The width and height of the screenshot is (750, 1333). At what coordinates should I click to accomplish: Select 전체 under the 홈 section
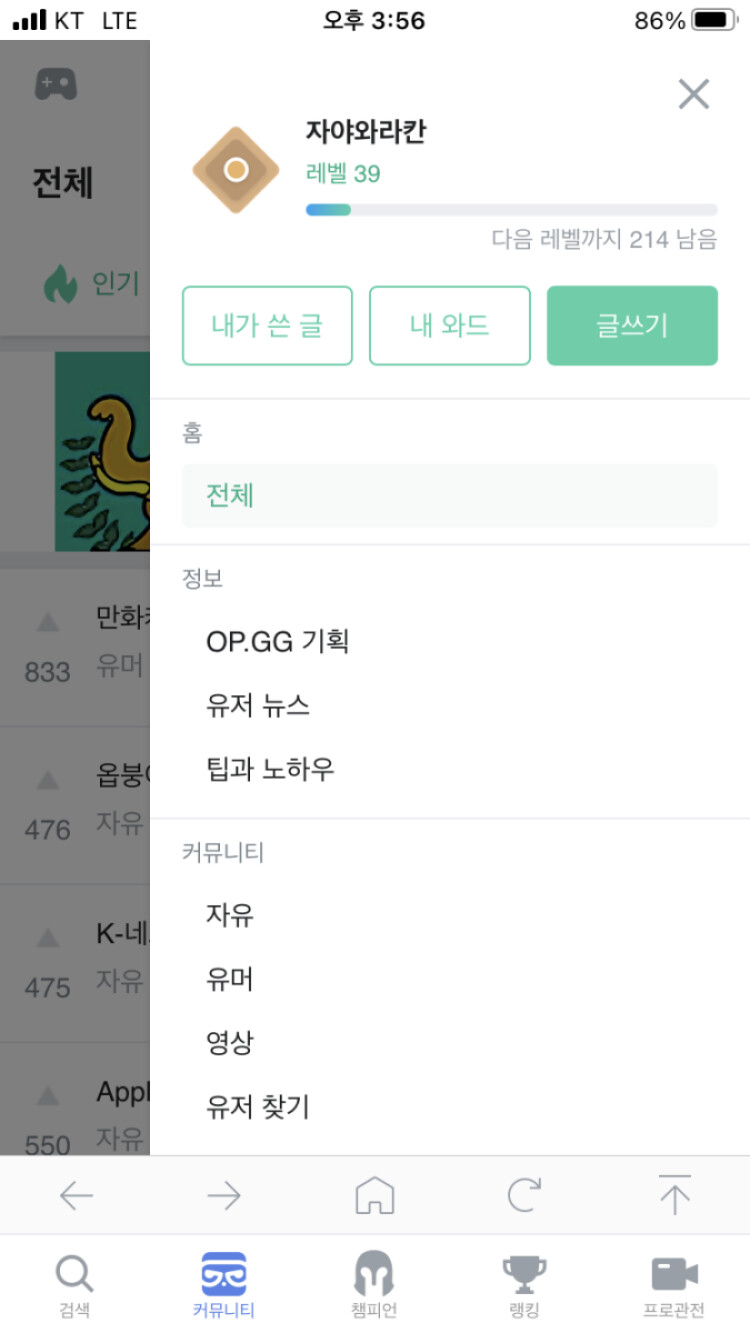click(x=449, y=496)
